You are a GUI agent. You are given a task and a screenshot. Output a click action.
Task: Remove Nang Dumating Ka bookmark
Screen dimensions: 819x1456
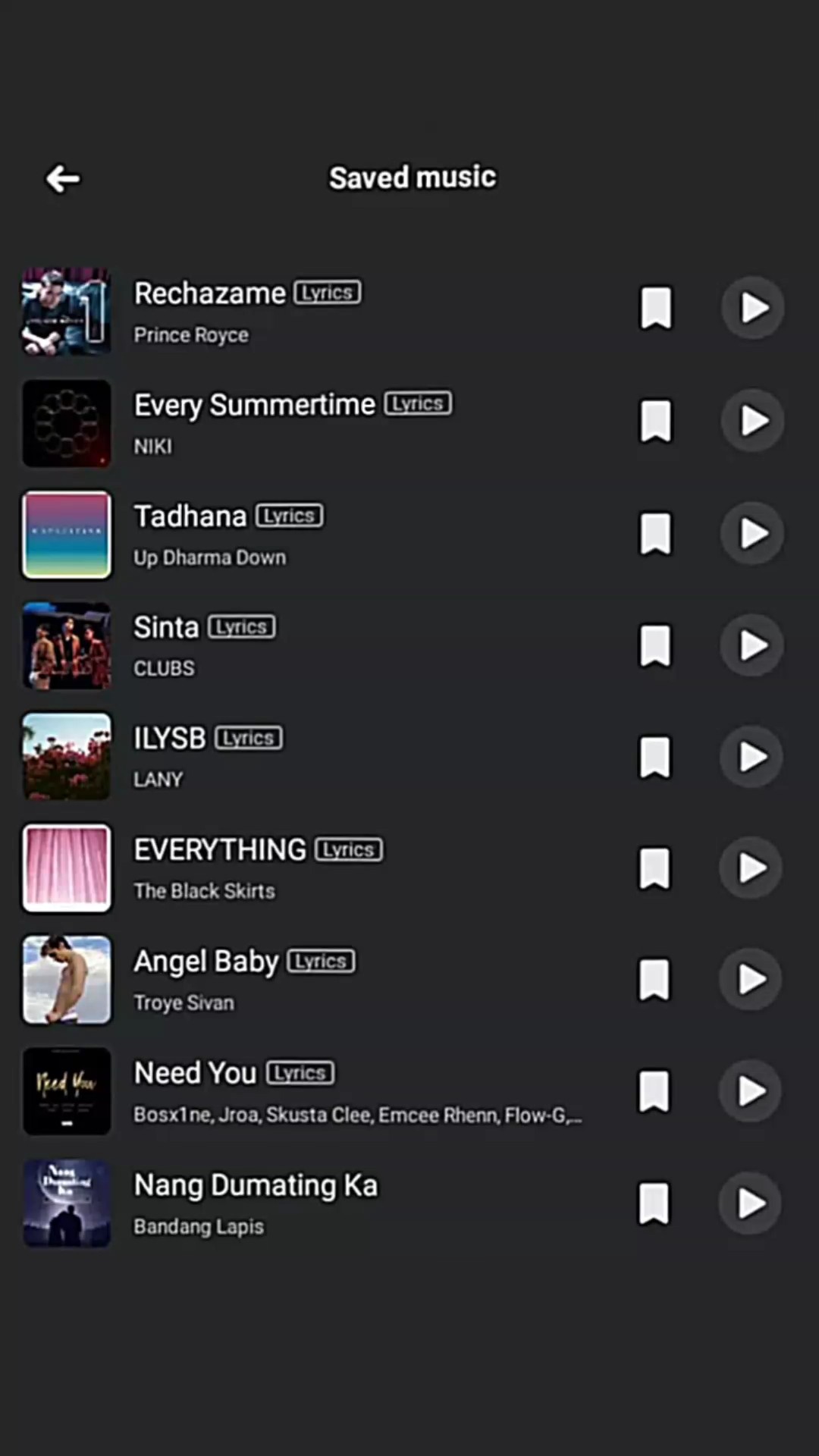pyautogui.click(x=654, y=1203)
